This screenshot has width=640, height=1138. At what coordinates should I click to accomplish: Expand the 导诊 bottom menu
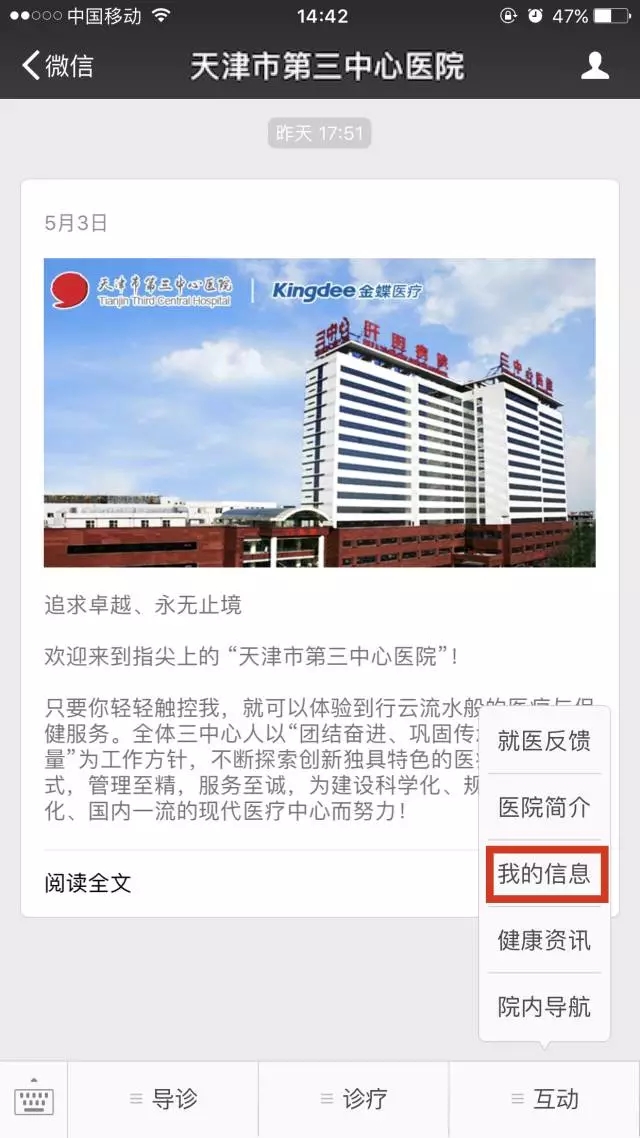tap(163, 1099)
